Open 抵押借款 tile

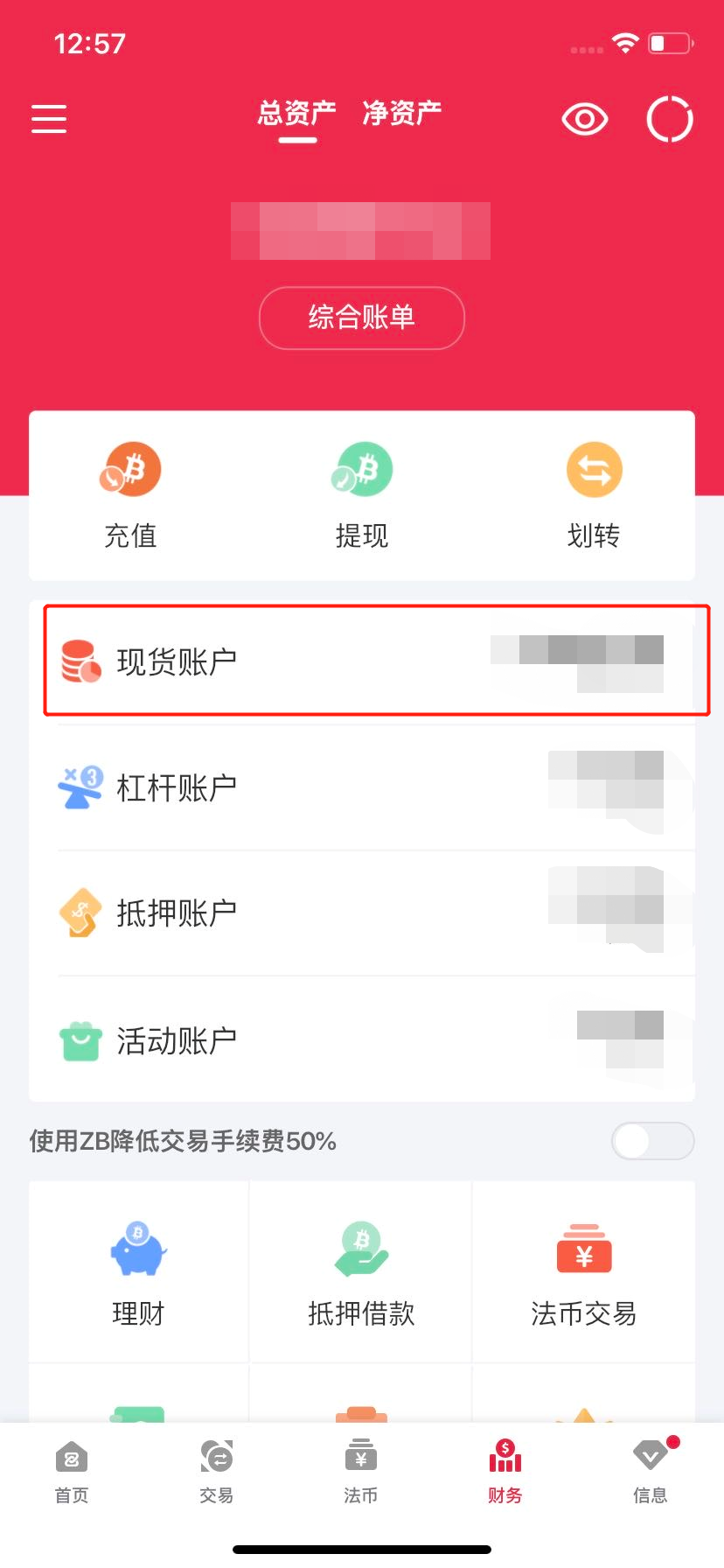click(x=361, y=1271)
